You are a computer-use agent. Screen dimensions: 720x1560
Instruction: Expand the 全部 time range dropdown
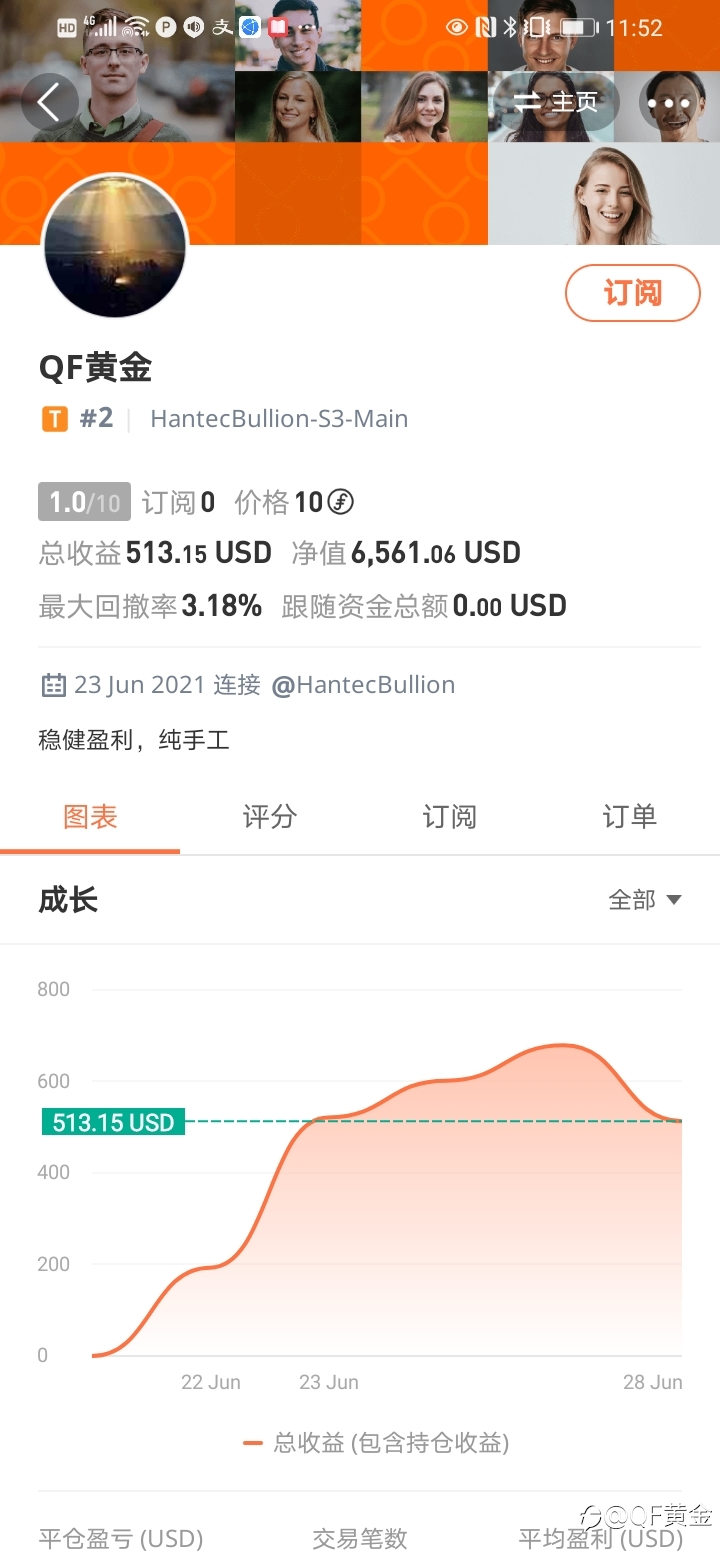[645, 900]
